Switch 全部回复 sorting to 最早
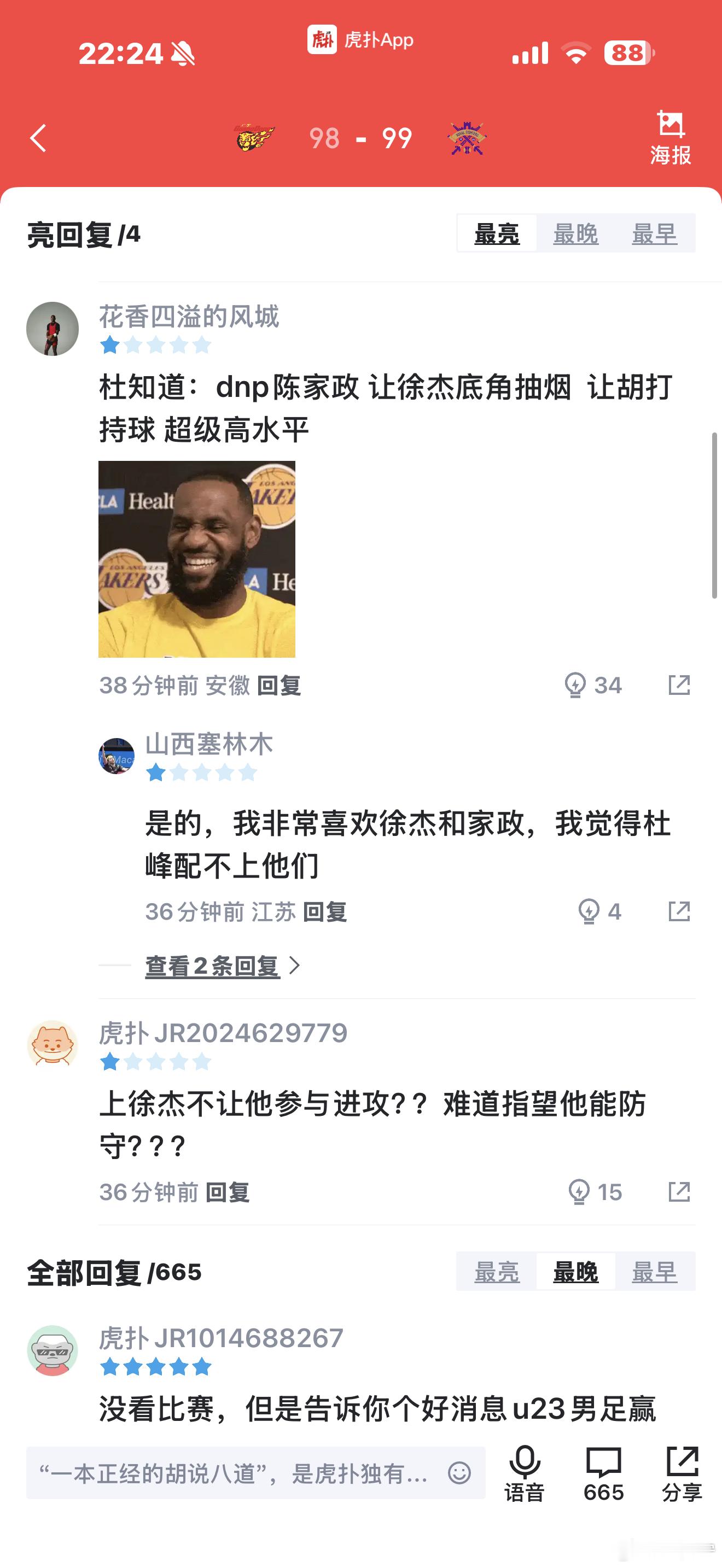This screenshot has height=1568, width=722. tap(655, 1272)
